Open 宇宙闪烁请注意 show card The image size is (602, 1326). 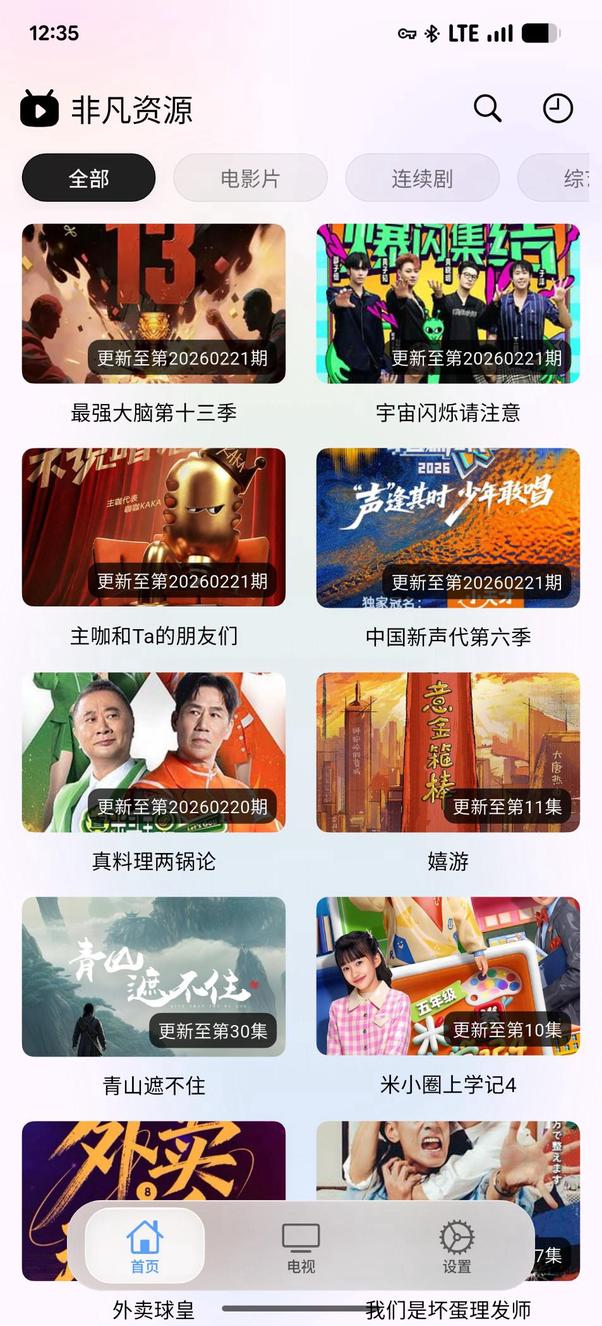tap(448, 304)
